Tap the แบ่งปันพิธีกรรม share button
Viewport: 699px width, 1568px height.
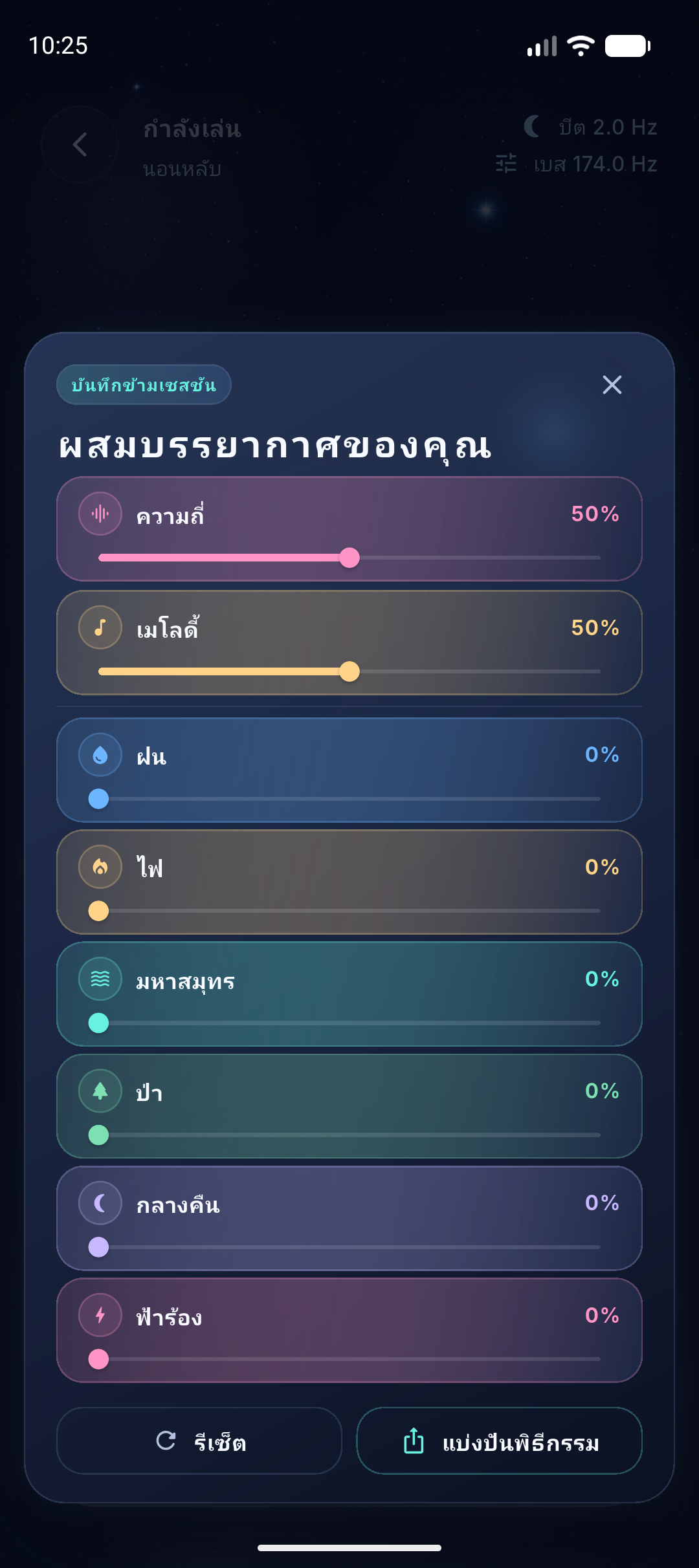pos(500,1442)
